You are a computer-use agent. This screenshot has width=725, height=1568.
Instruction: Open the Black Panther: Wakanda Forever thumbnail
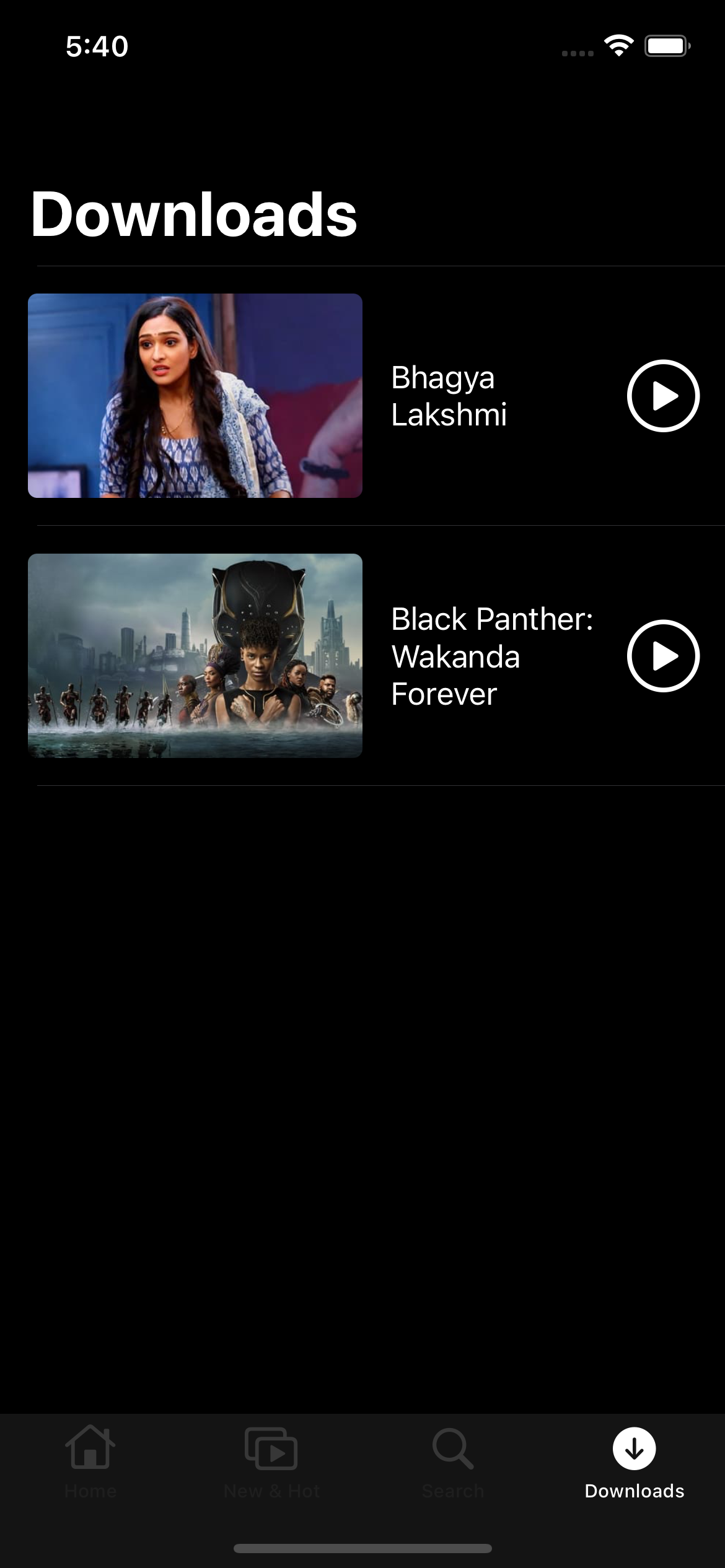click(x=195, y=656)
